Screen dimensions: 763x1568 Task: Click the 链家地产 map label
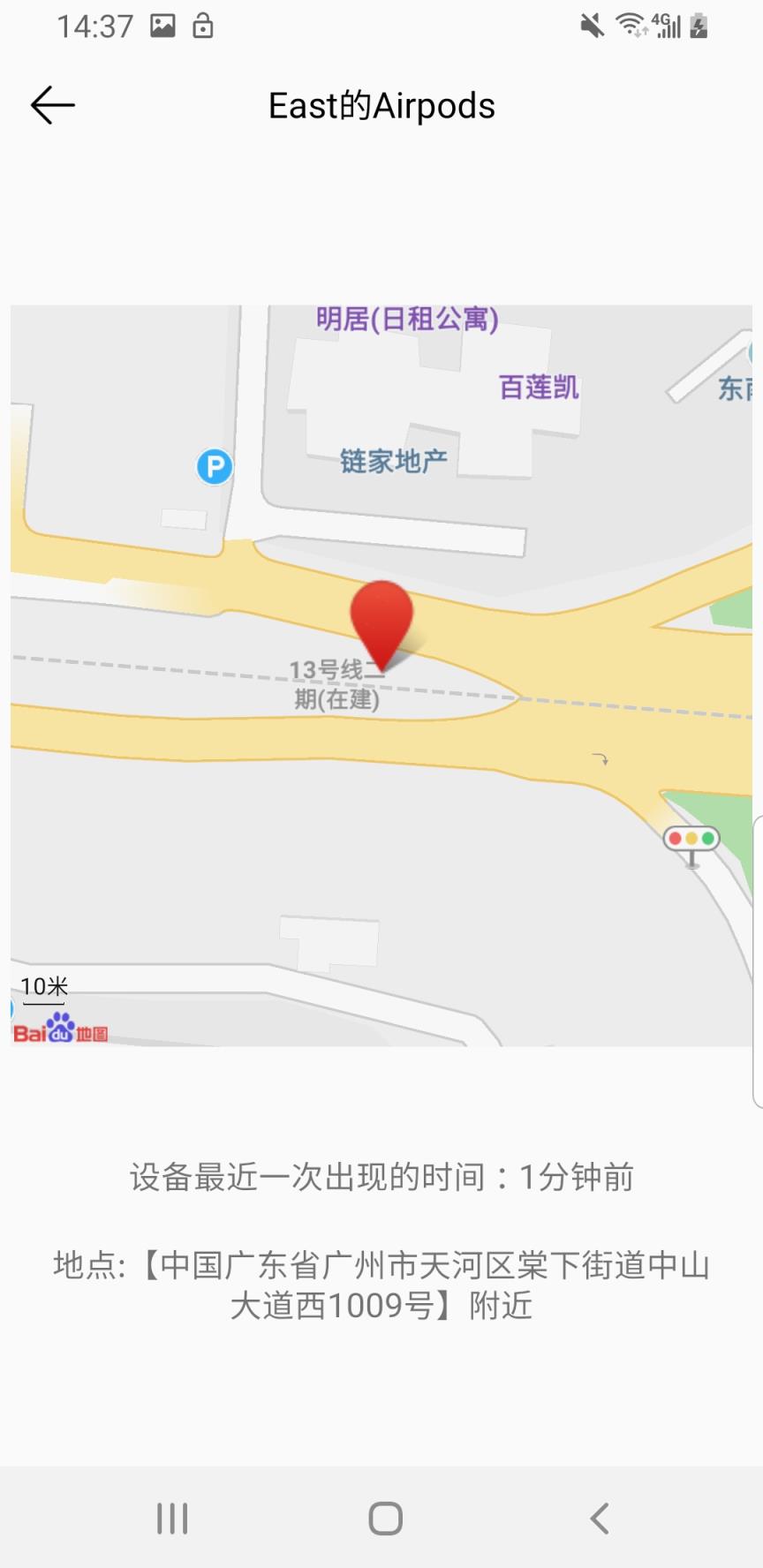point(394,460)
